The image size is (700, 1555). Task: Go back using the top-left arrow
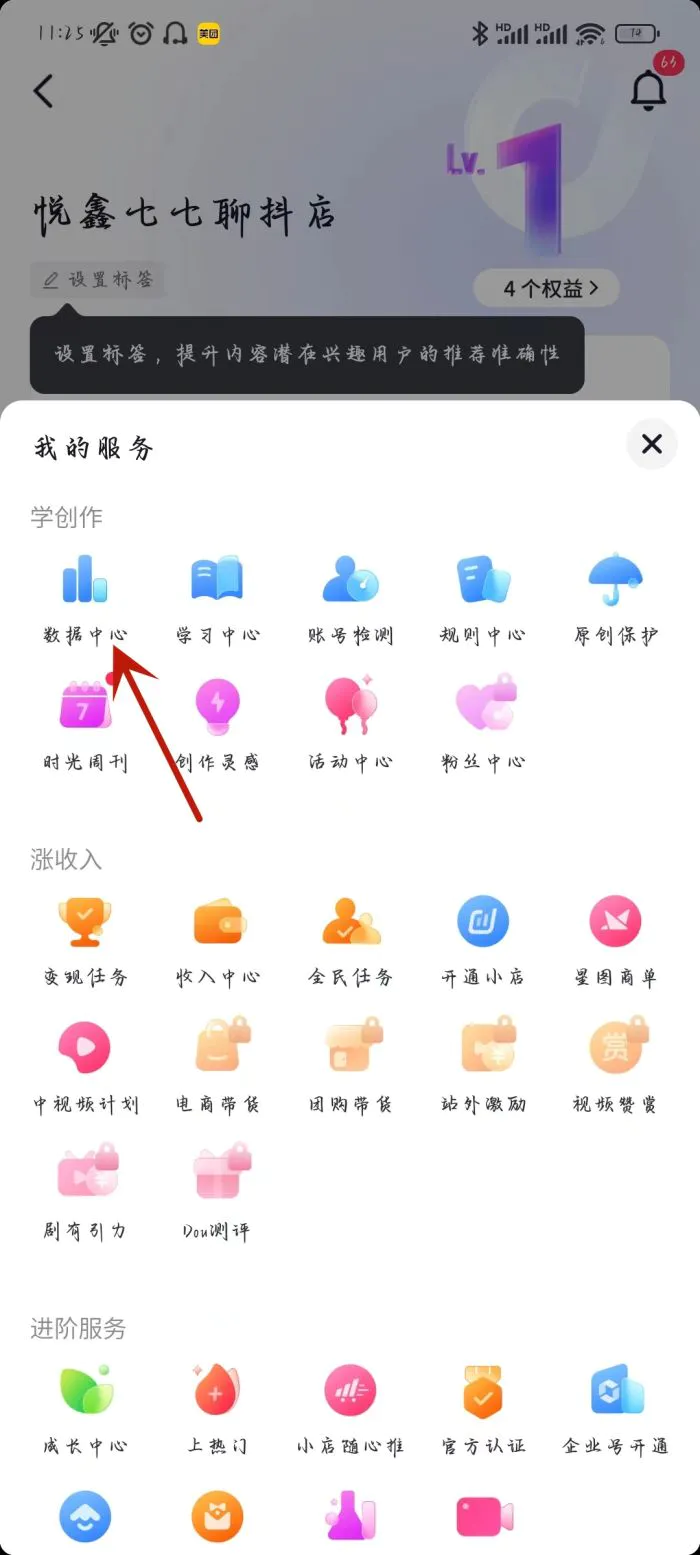point(43,91)
